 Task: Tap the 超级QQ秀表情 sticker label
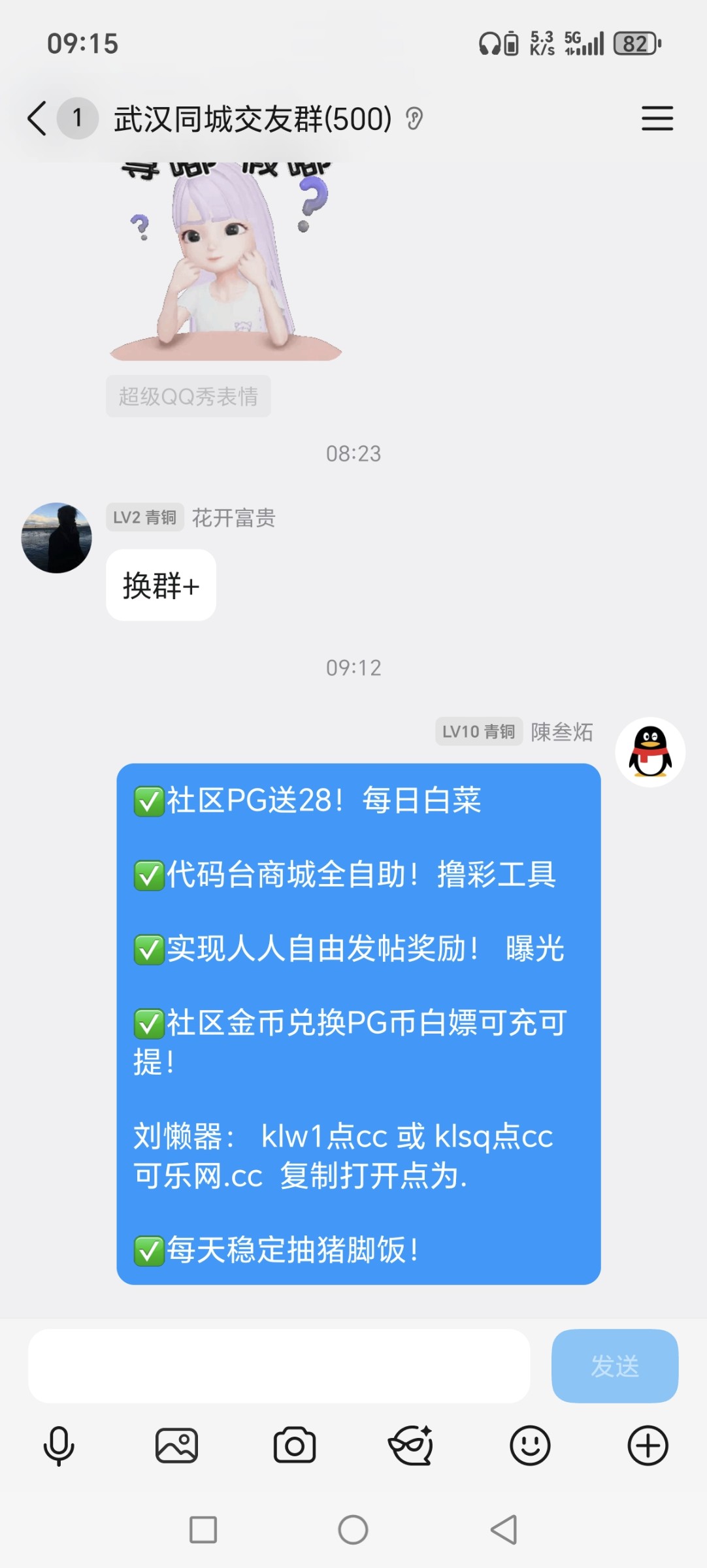[188, 397]
